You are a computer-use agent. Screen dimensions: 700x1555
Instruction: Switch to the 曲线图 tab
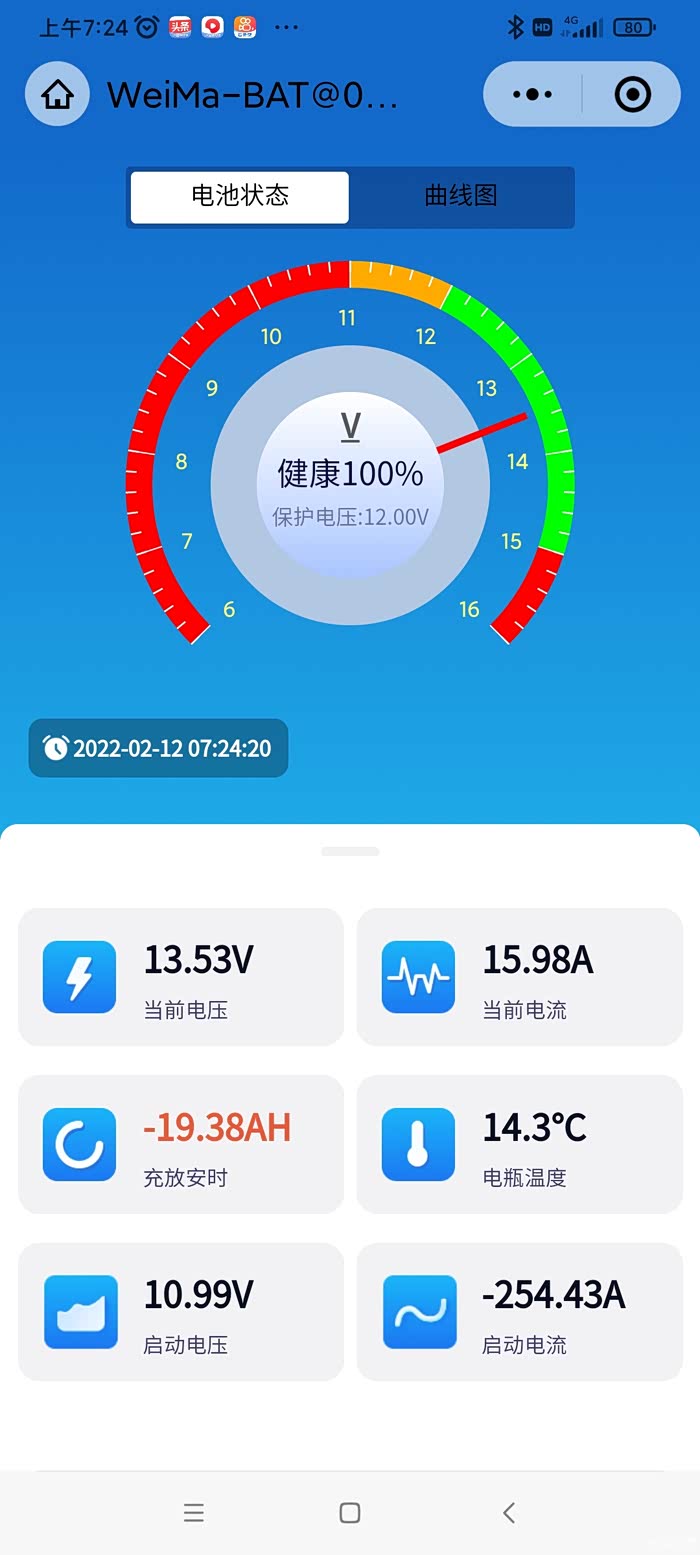(461, 196)
